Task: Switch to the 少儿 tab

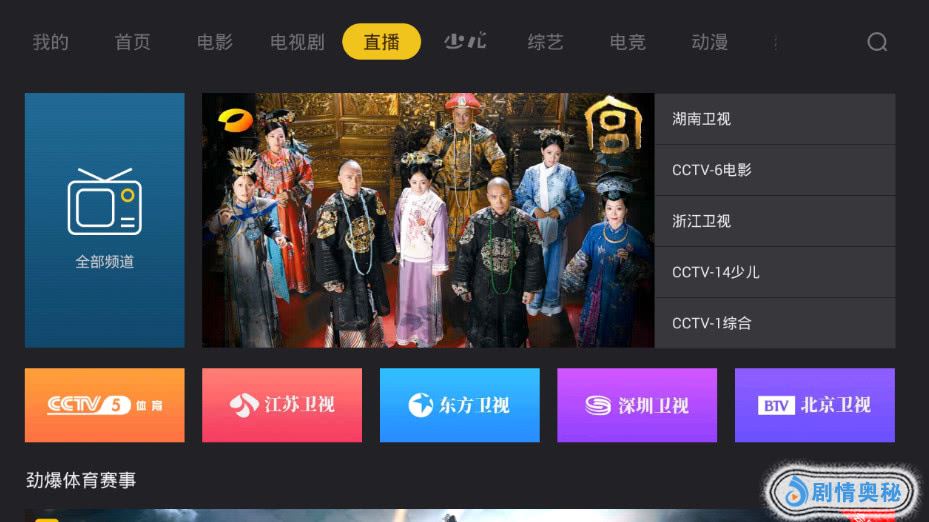Action: 465,41
